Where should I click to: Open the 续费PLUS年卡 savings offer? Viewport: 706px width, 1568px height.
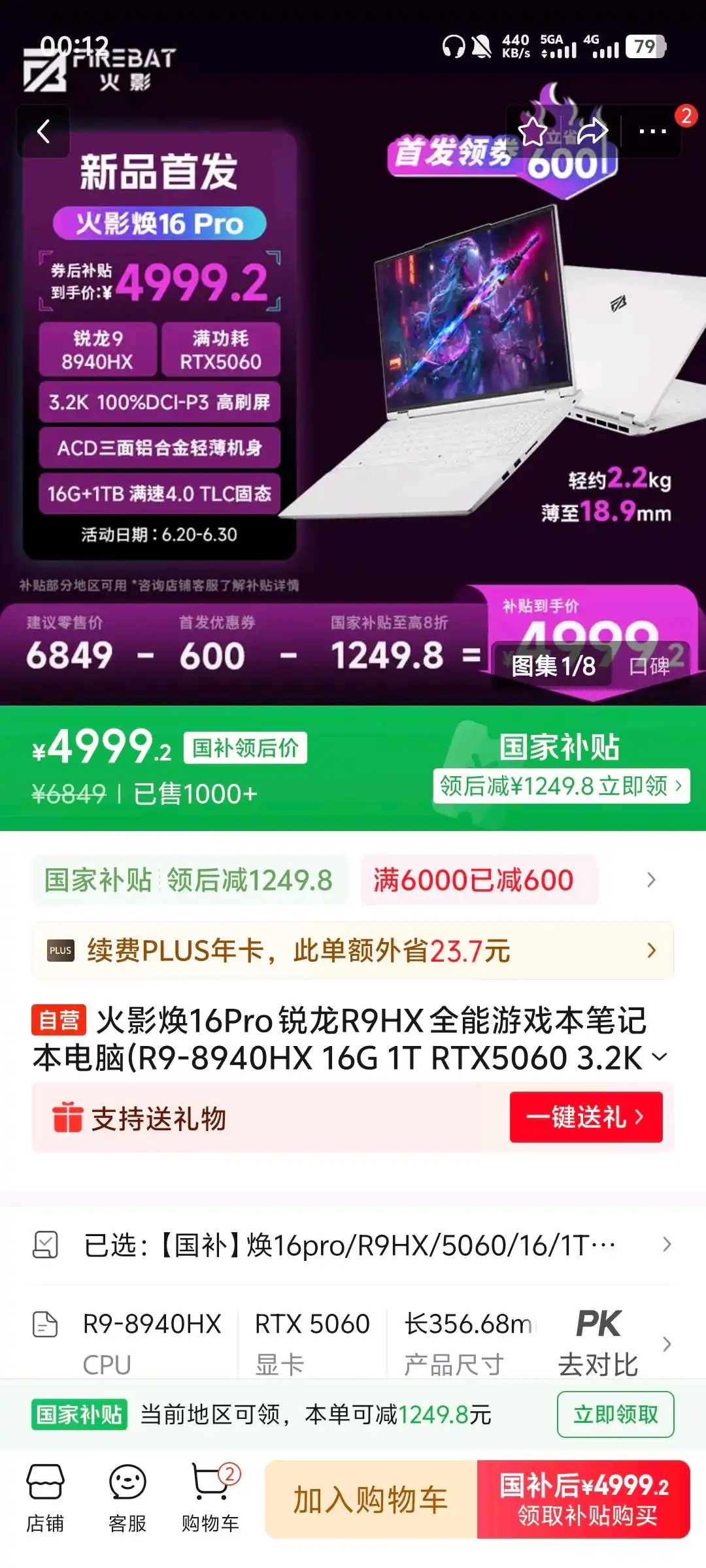click(x=353, y=951)
